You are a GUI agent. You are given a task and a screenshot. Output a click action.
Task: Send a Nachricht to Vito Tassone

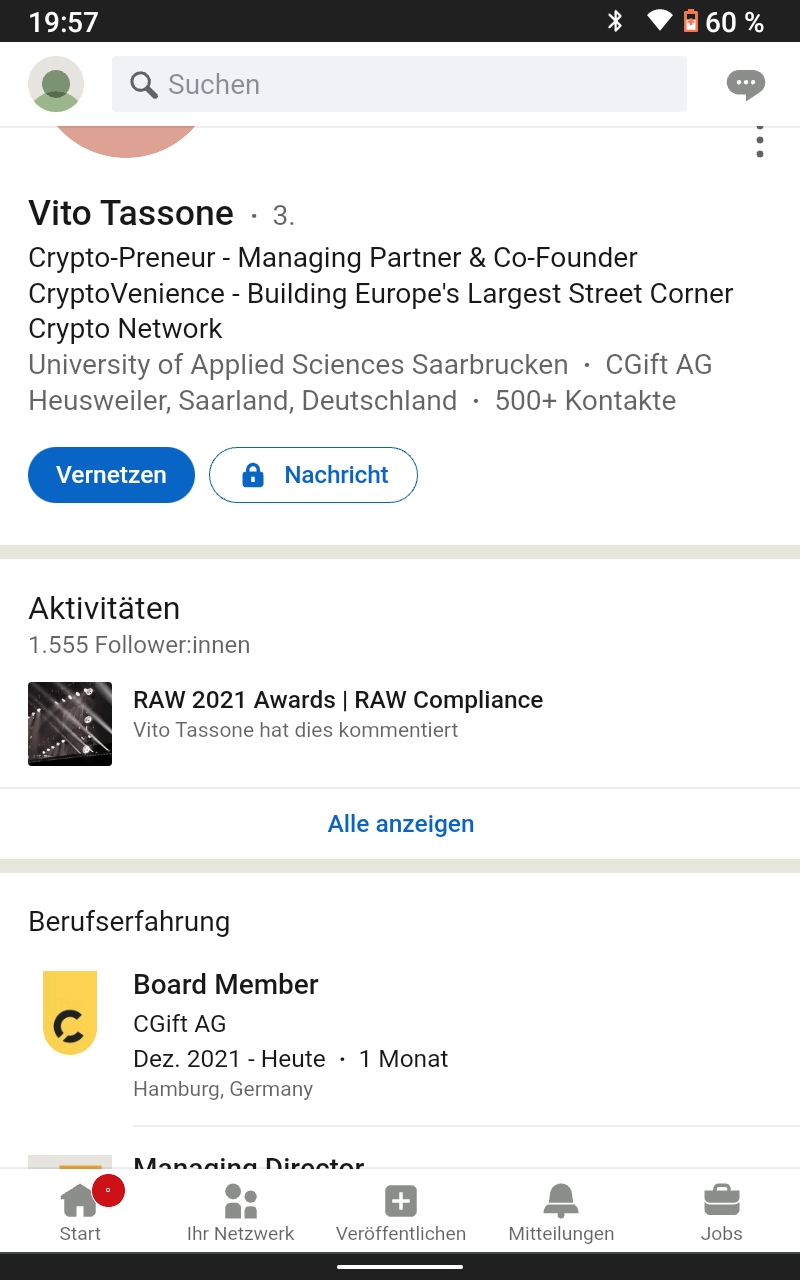[x=313, y=475]
